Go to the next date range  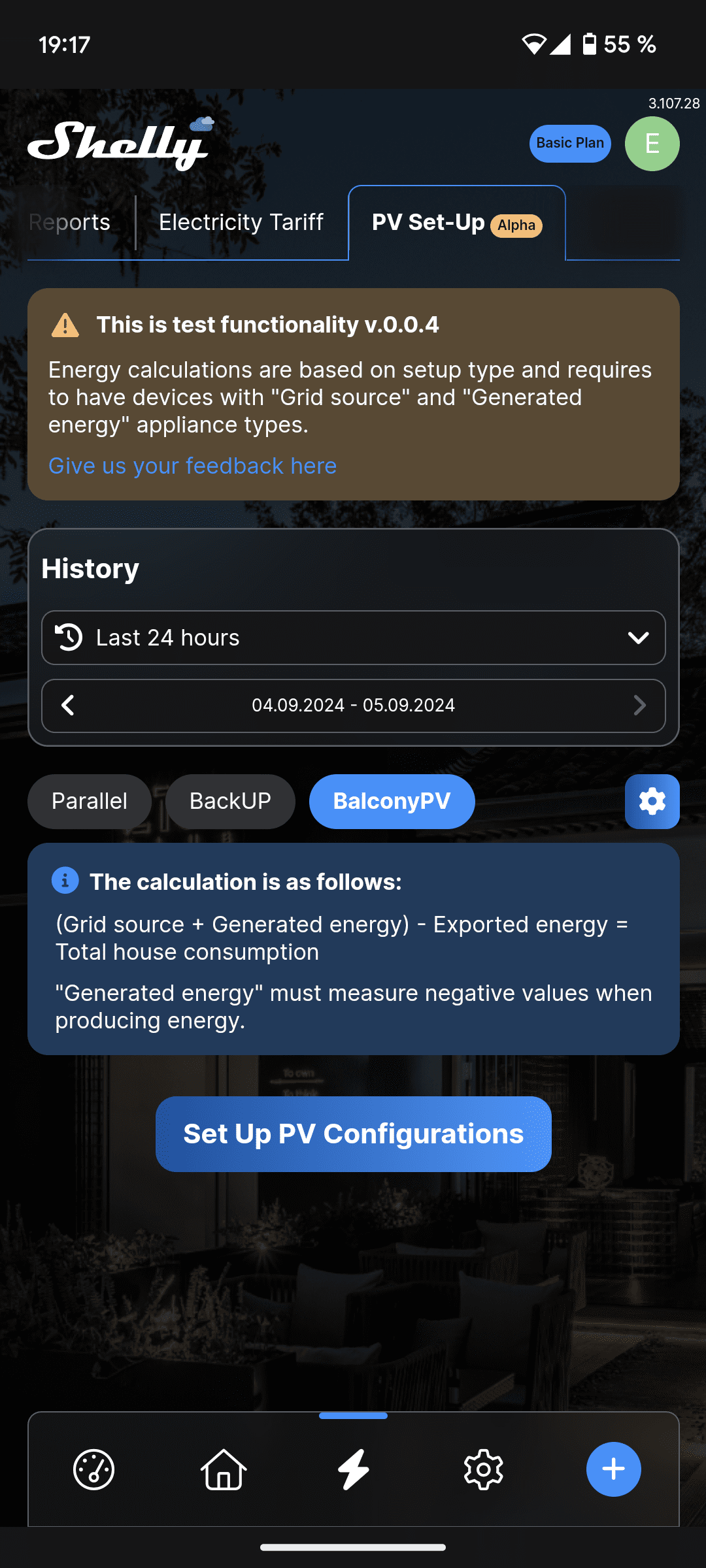coord(639,706)
